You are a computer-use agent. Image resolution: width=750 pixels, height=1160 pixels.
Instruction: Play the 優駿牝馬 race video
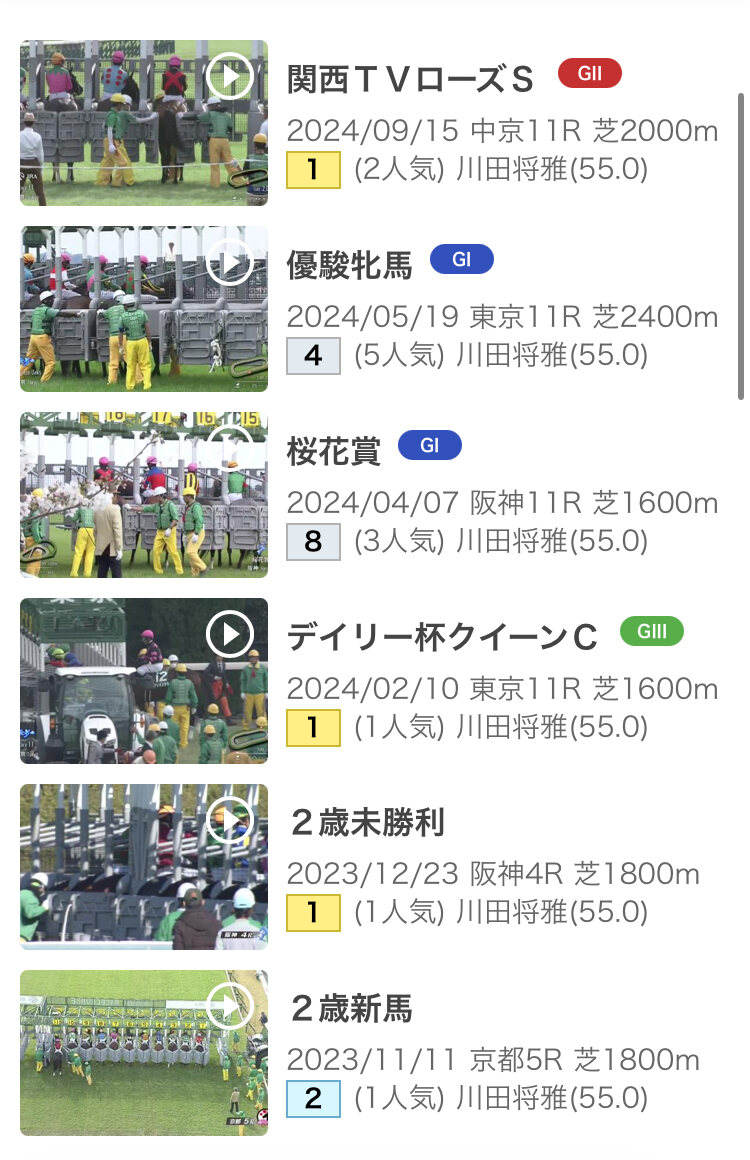[x=143, y=308]
